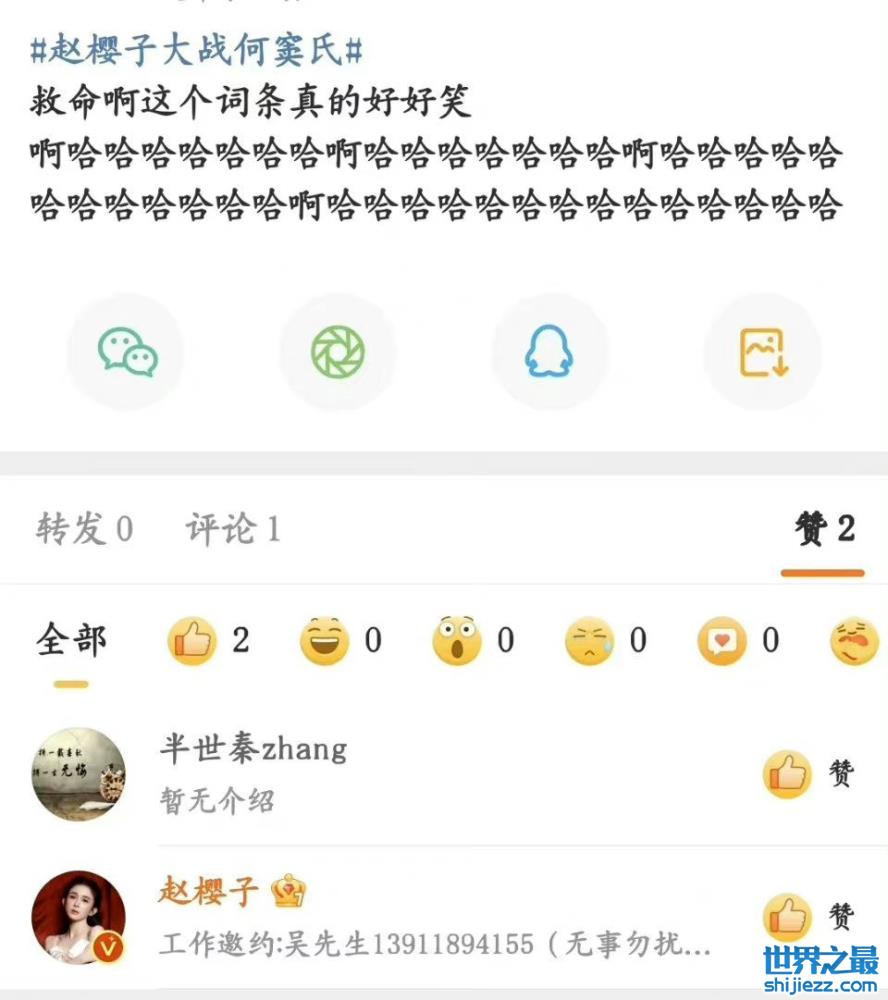Share the post to WeChat

(x=126, y=352)
